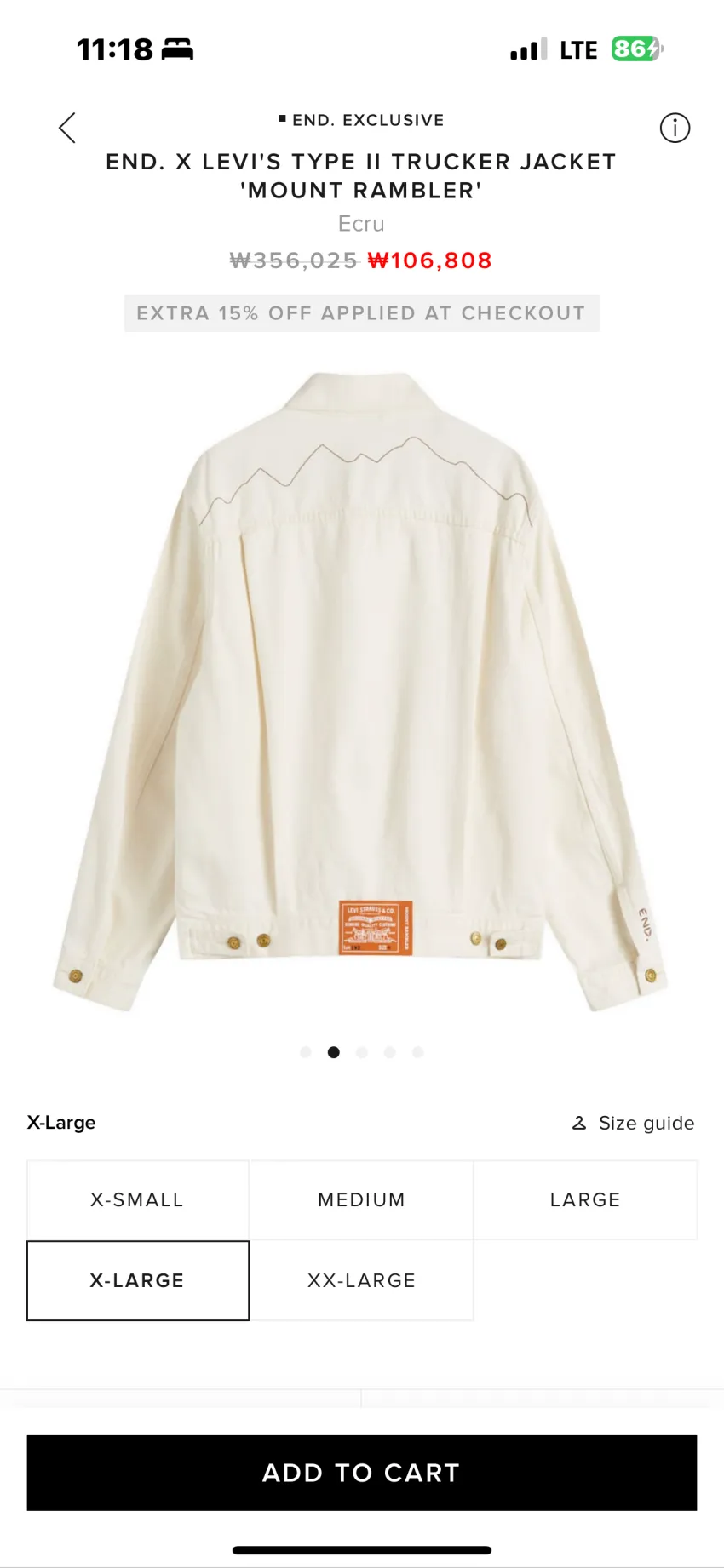The width and height of the screenshot is (724, 1568).
Task: Jump to the third image dot
Action: pos(362,1052)
